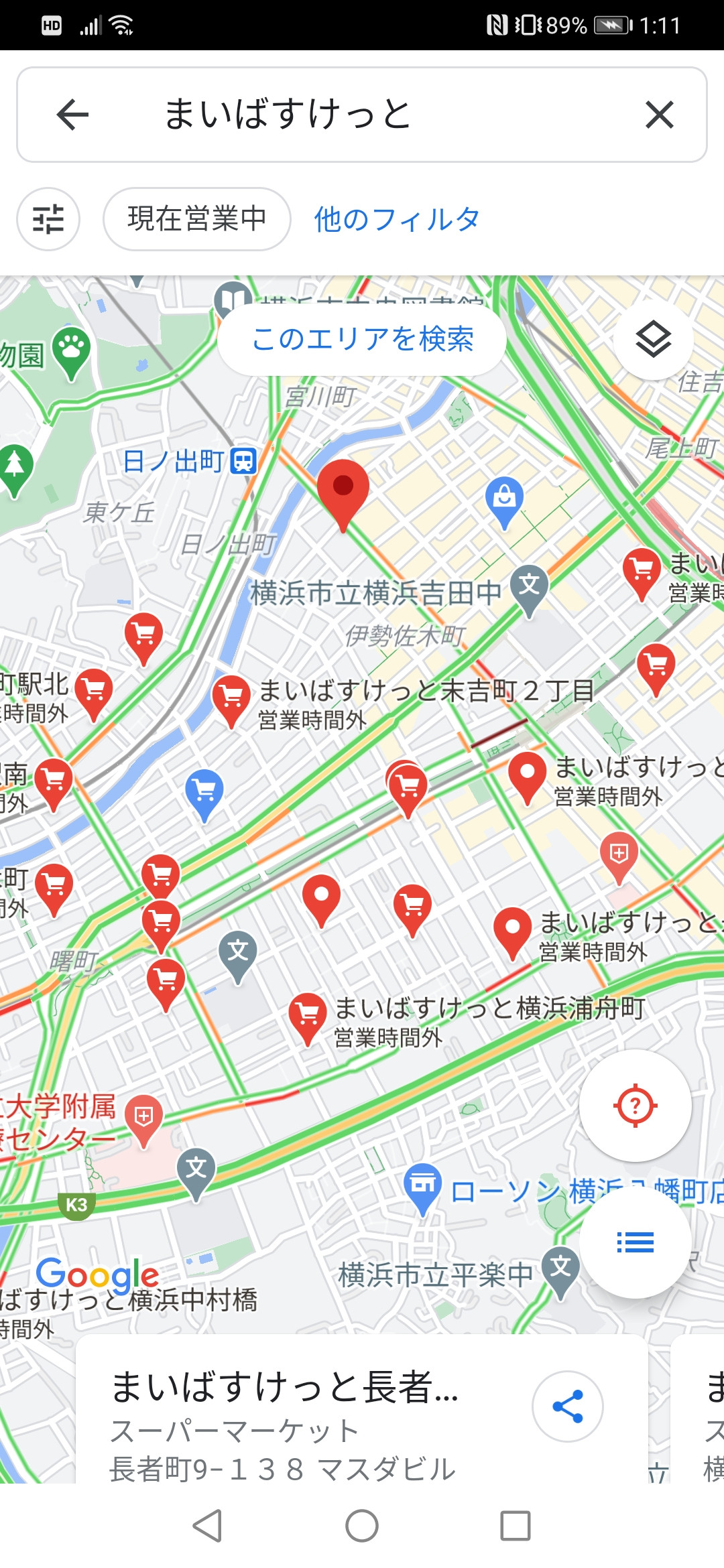Screen dimensions: 724x1568
Task: Select the 現在営業中 filter chip
Action: (197, 219)
